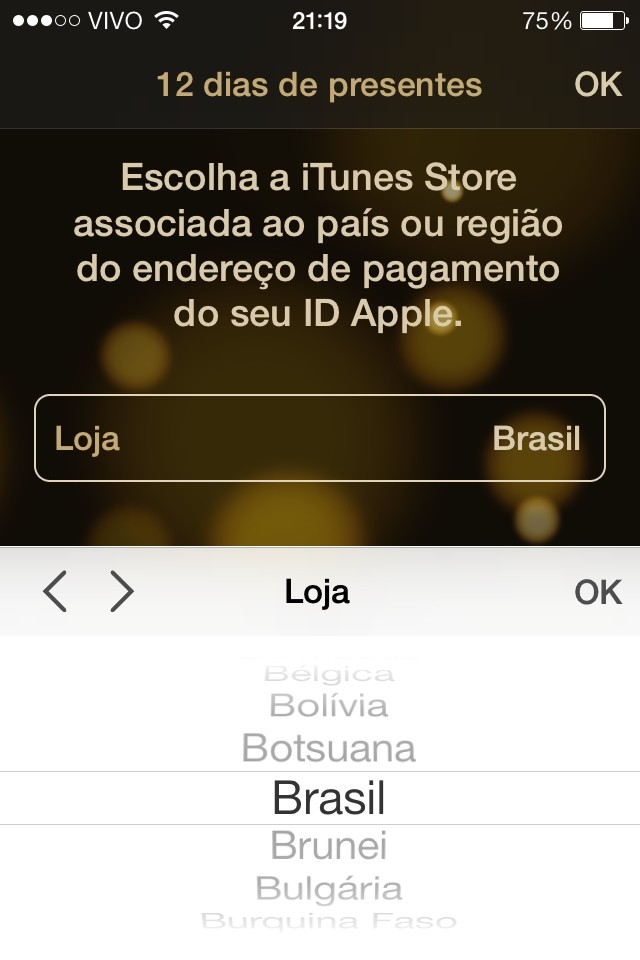This screenshot has height=960, width=640.
Task: Select Brunei in the country picker
Action: click(x=329, y=846)
